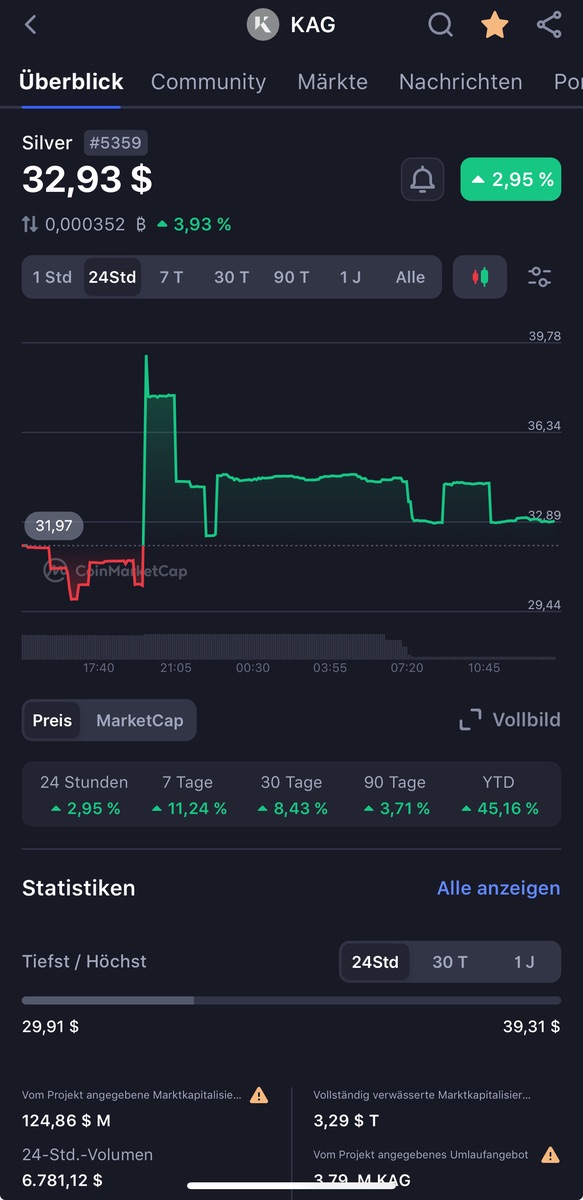Switch to the Nachrichten tab
The image size is (583, 1200).
[x=460, y=82]
